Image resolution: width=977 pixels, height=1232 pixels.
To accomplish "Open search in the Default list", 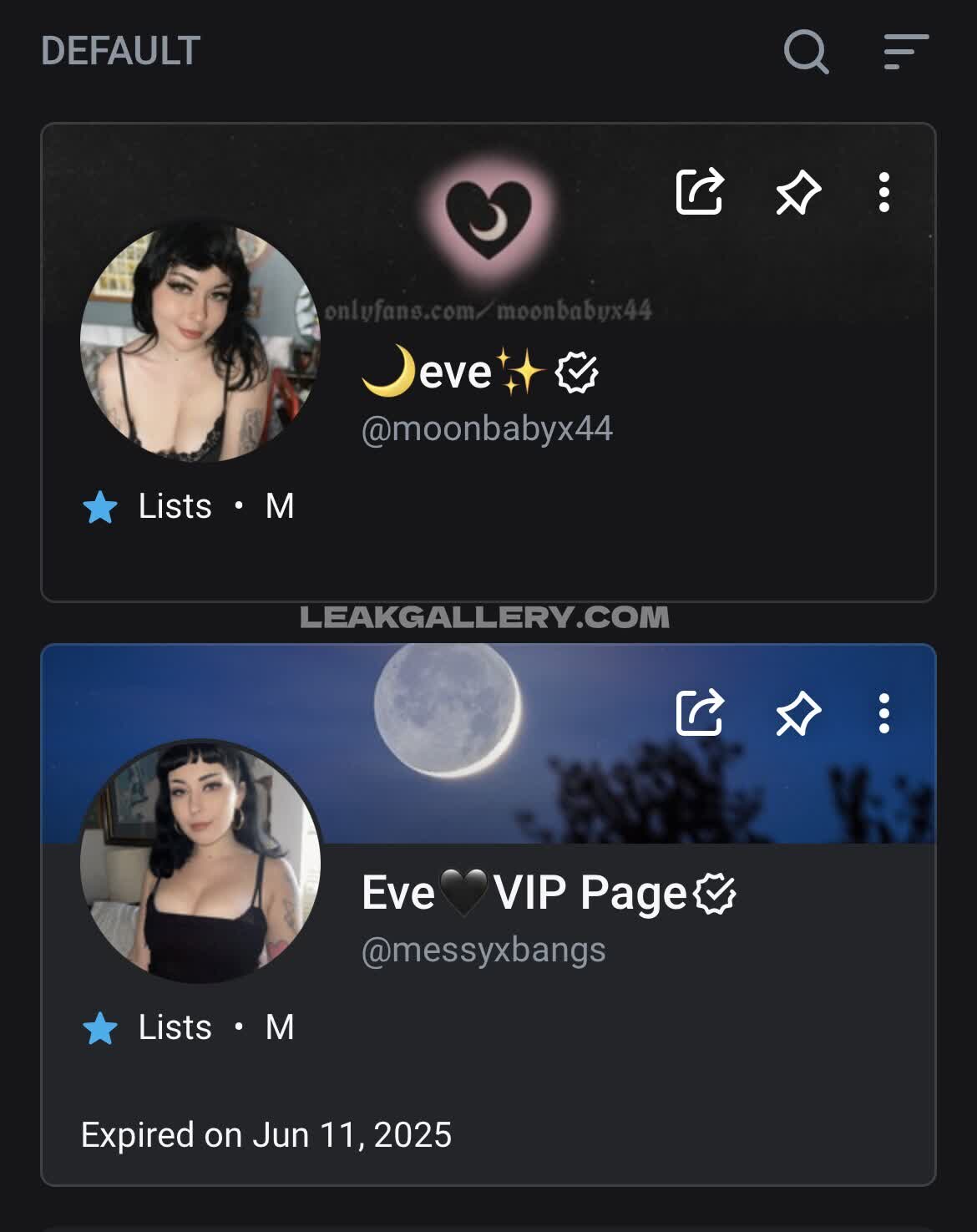I will 806,53.
